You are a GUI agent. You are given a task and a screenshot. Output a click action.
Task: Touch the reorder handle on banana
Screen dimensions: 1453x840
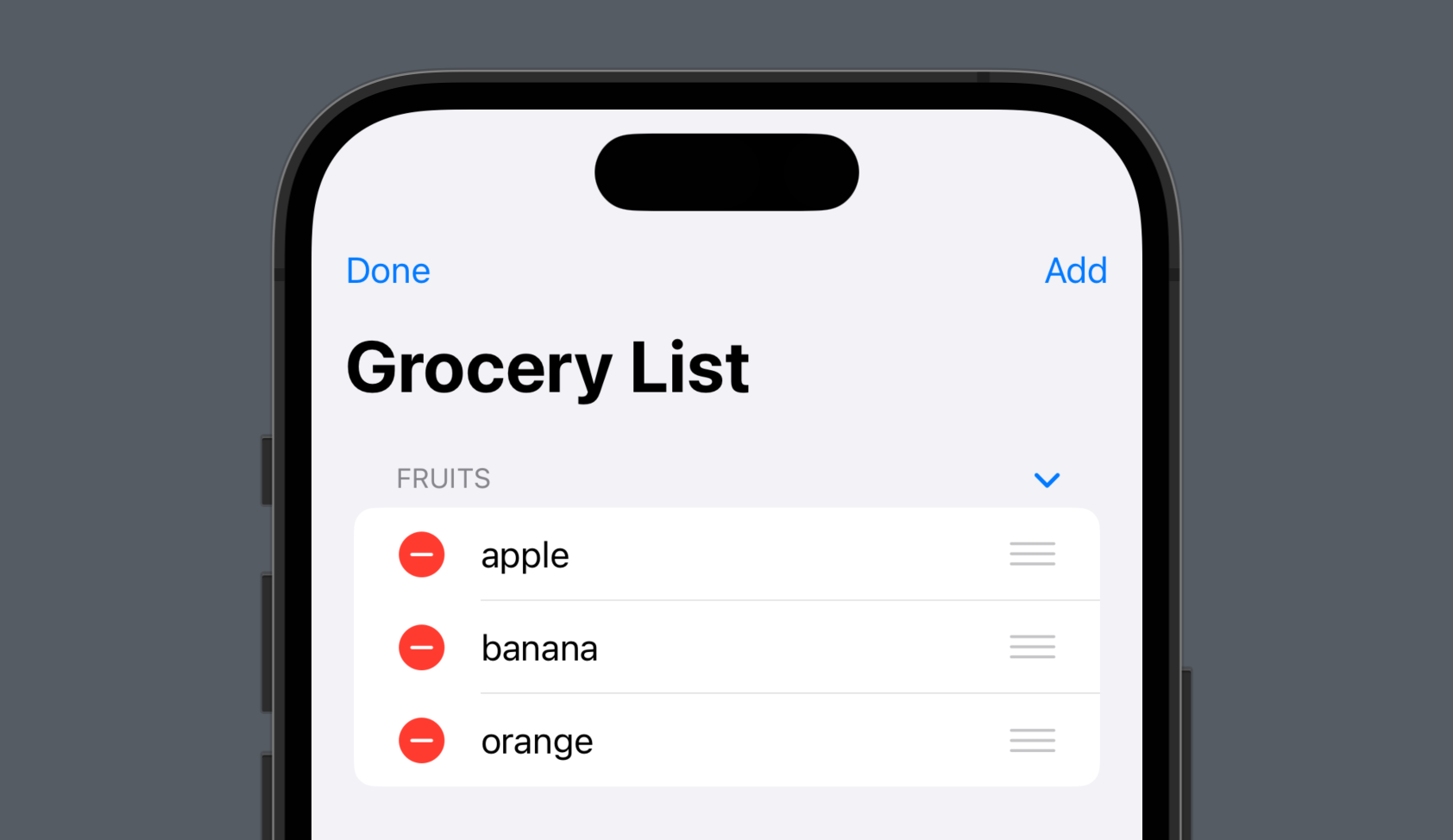[1033, 647]
